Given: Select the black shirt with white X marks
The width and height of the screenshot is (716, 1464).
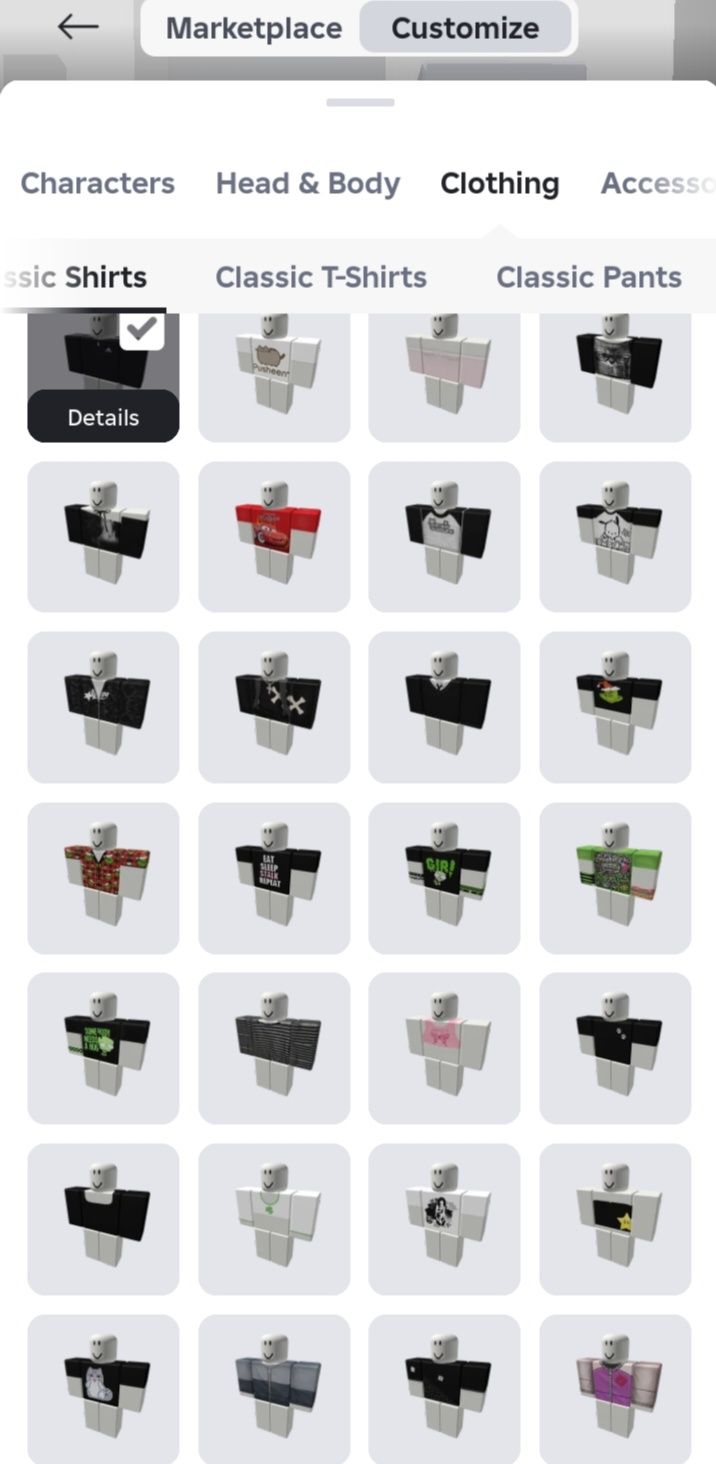Looking at the screenshot, I should [x=274, y=706].
